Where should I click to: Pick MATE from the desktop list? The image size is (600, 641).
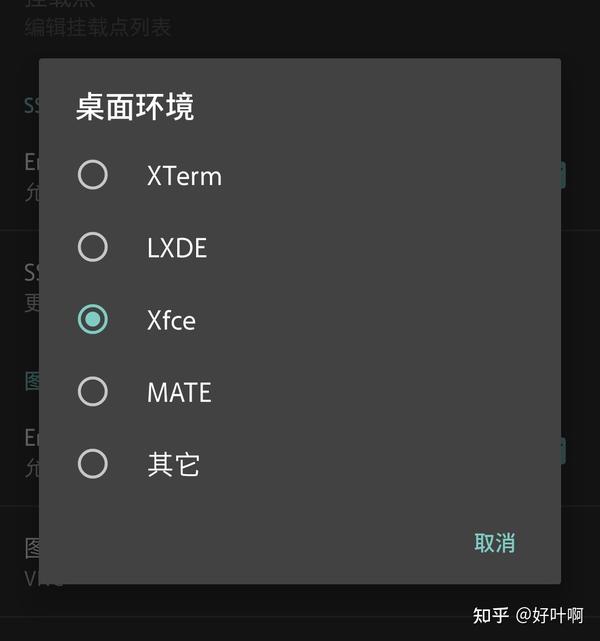tap(93, 392)
